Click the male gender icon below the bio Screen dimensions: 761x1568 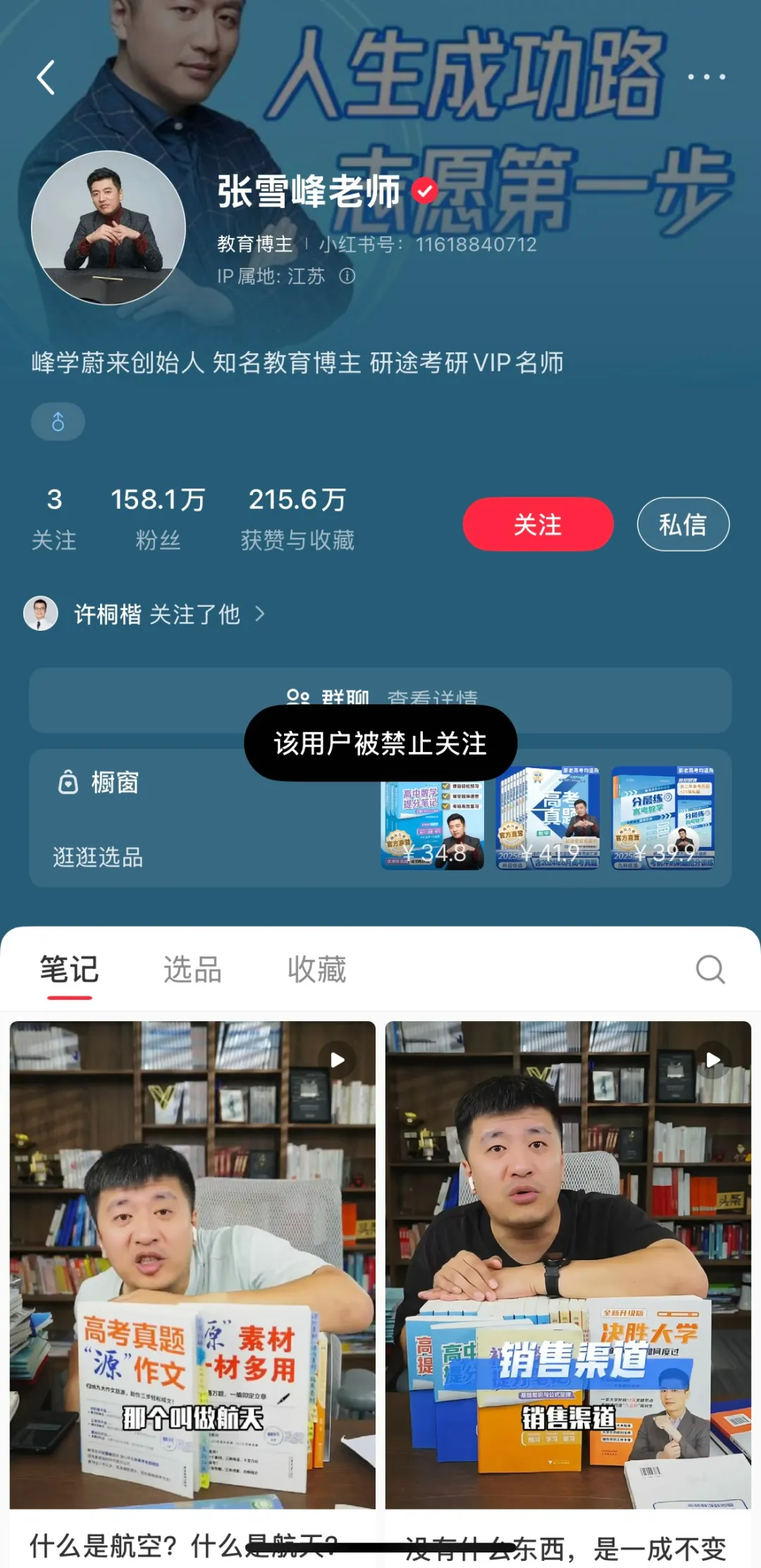pos(58,421)
